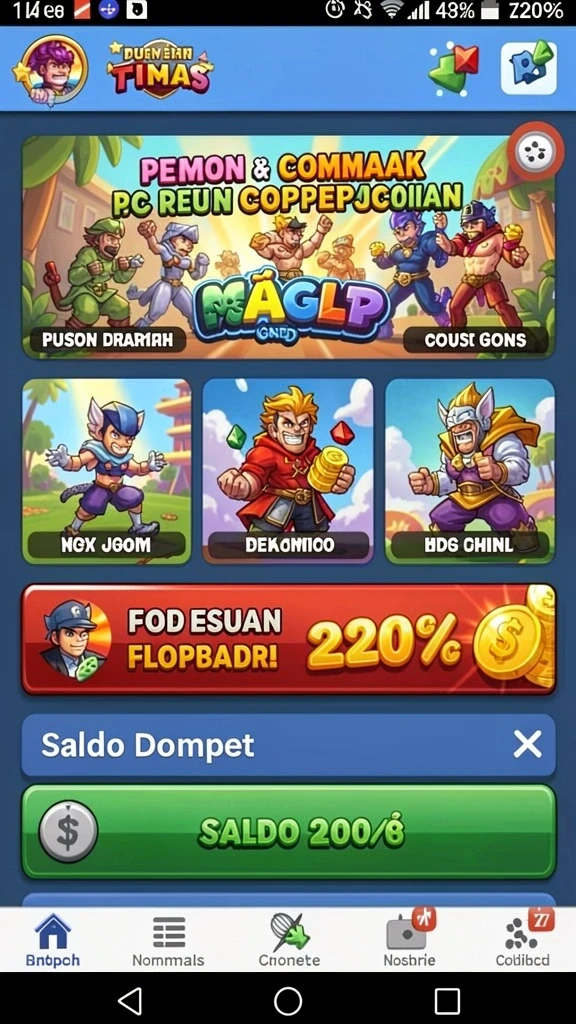
Task: Open the blue puzzle icon in the header
Action: [529, 68]
